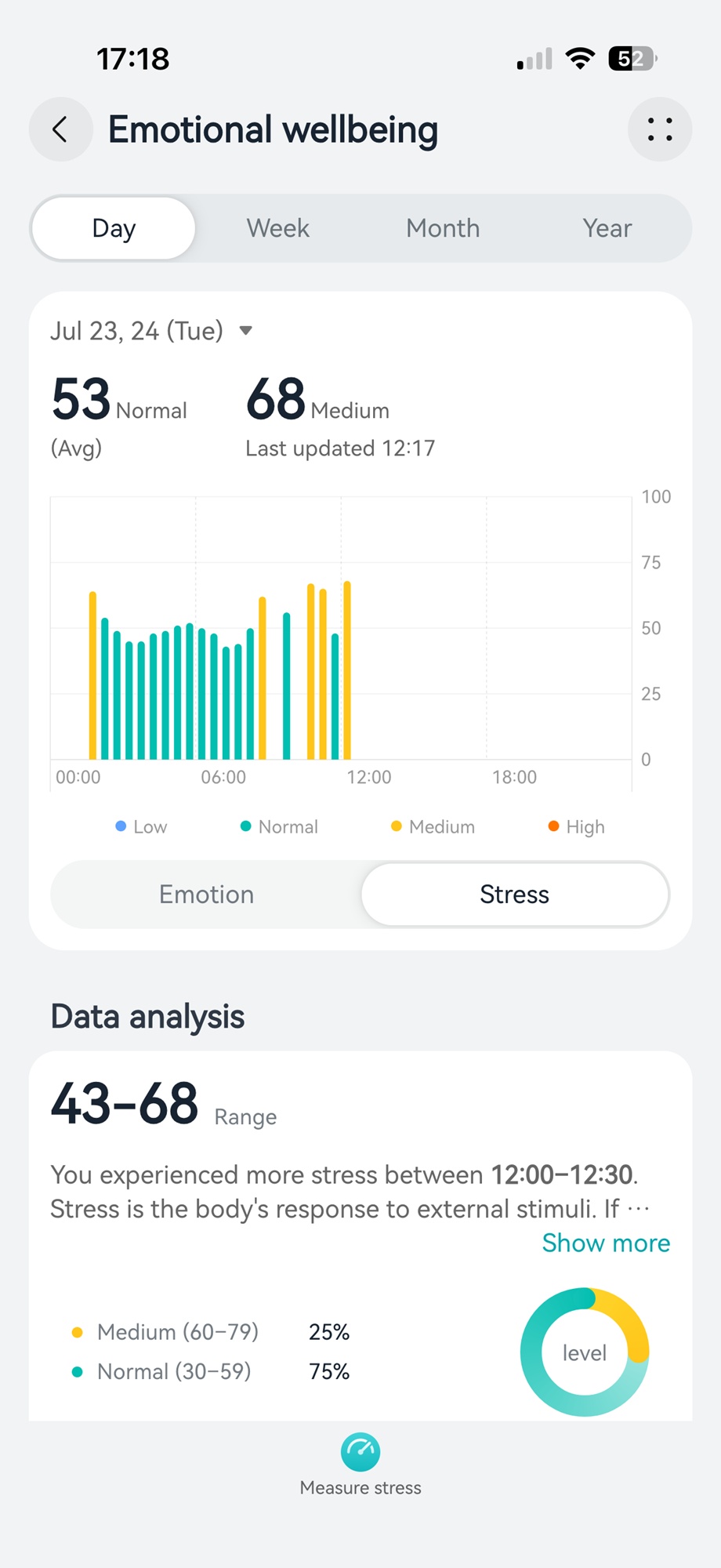Select the Day view tab

point(114,228)
